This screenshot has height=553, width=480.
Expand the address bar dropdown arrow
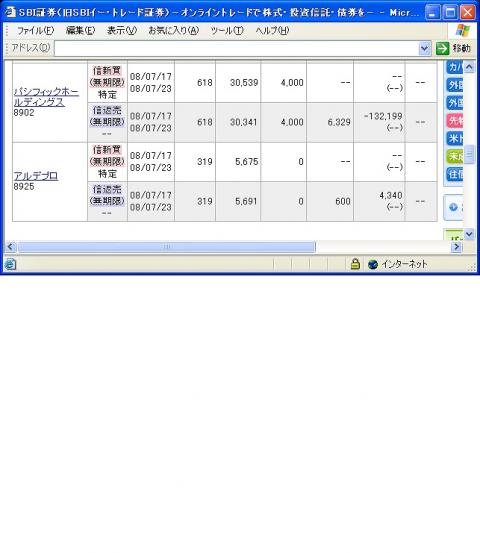(x=425, y=48)
